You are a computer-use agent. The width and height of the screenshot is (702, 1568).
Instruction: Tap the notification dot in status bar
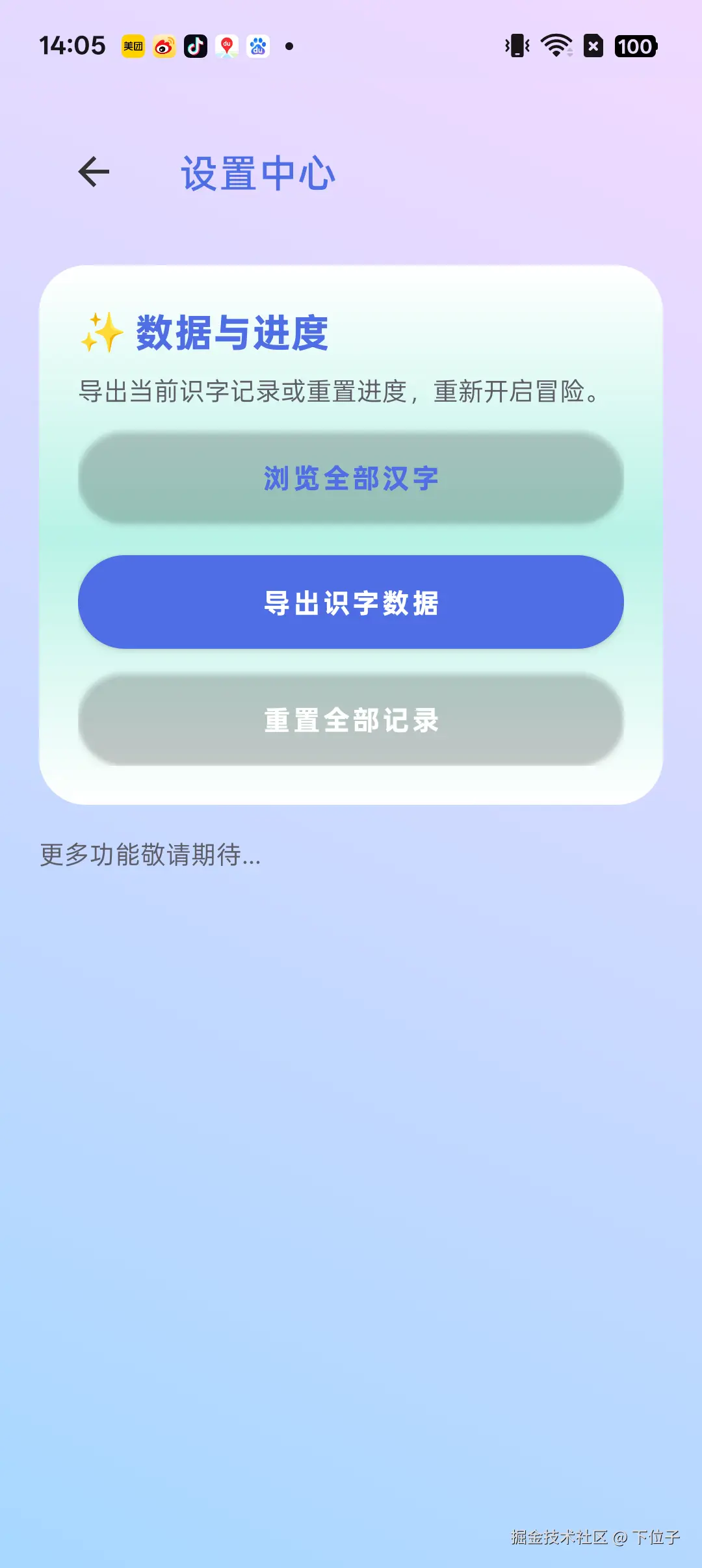[x=291, y=45]
